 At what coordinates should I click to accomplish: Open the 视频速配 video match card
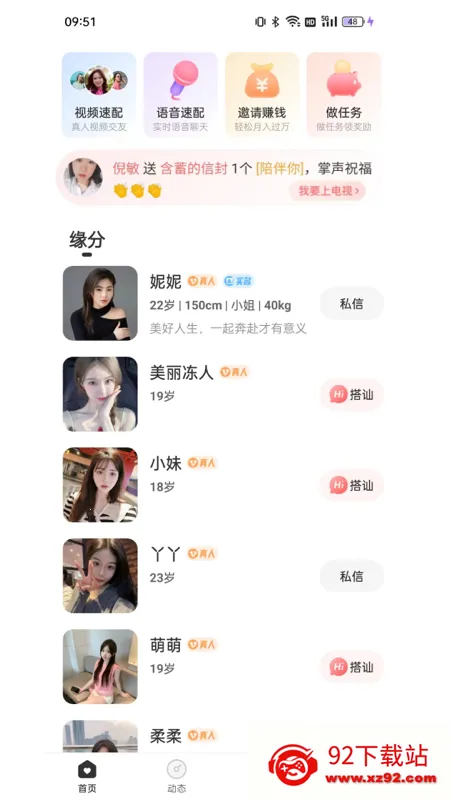(x=99, y=95)
